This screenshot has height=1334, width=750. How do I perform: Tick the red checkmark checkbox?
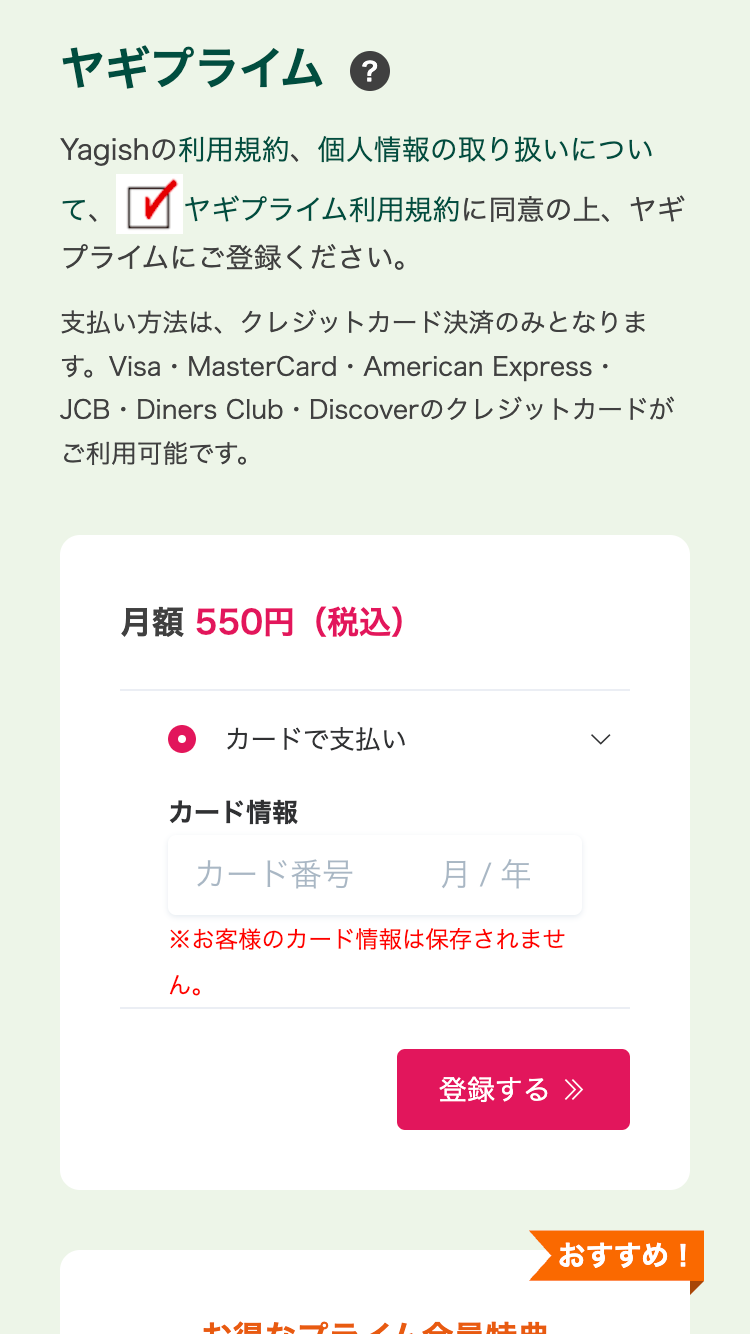(x=149, y=204)
